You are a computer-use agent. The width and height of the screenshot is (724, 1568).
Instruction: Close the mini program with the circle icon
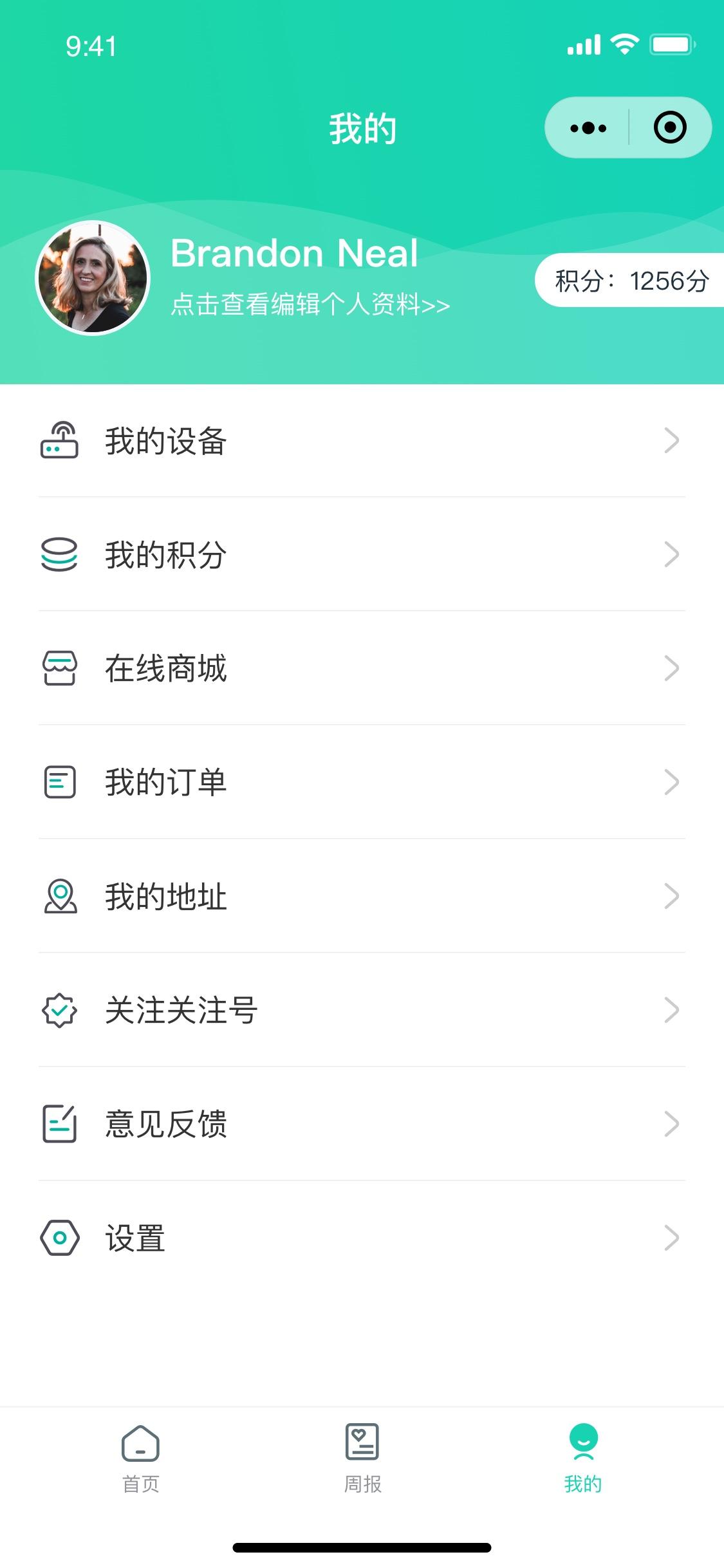click(x=669, y=127)
